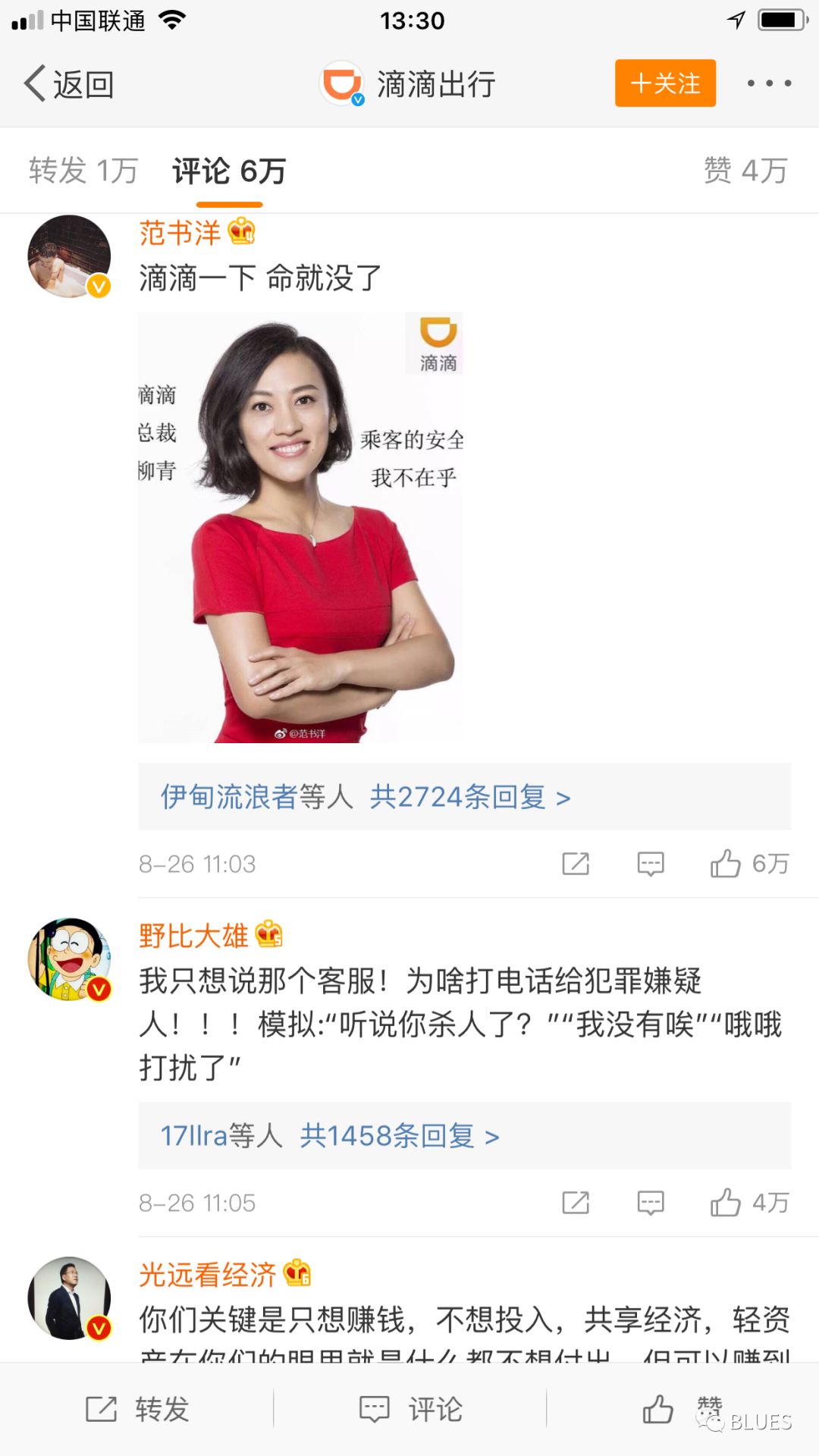The image size is (819, 1456).
Task: Like 野比大雄's comment
Action: pyautogui.click(x=749, y=1203)
